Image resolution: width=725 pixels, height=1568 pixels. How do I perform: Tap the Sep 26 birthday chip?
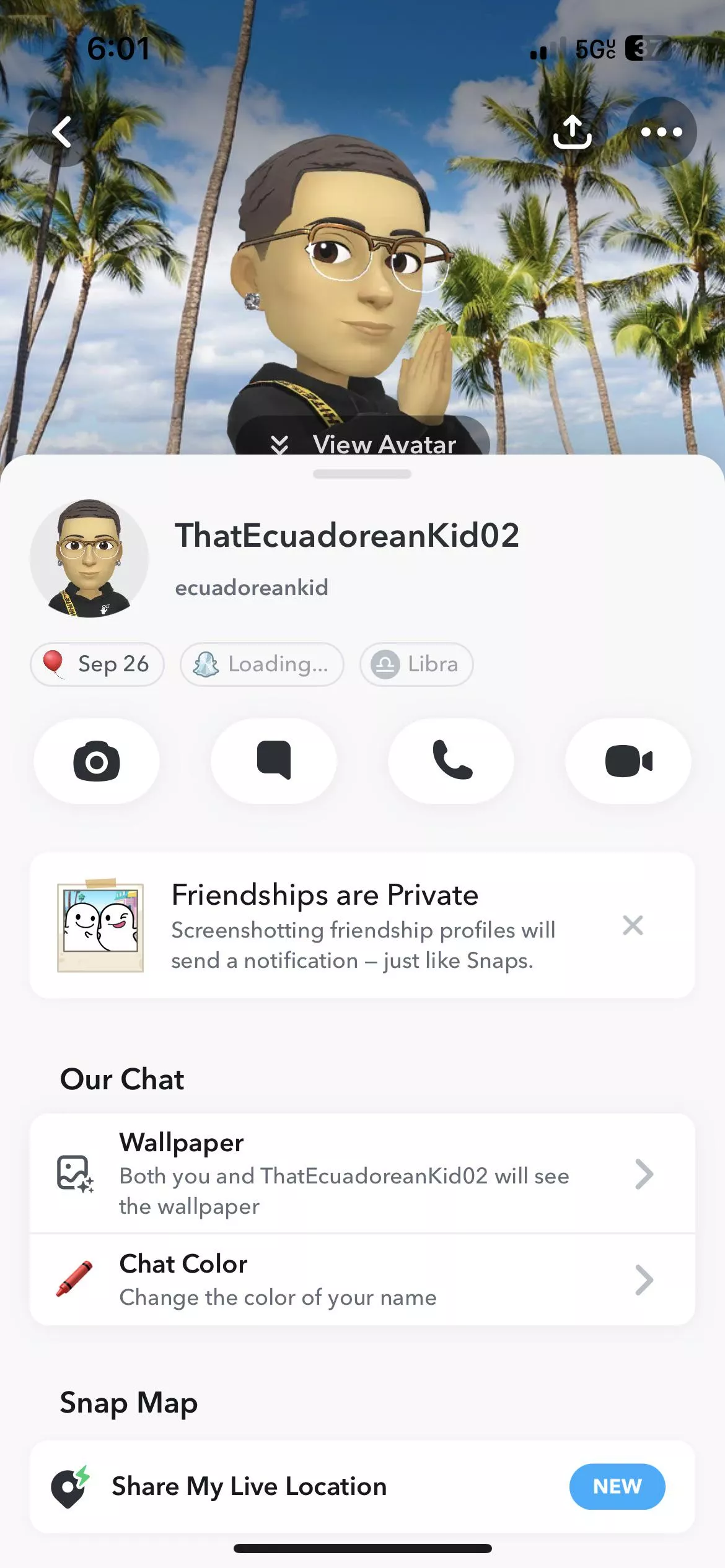pyautogui.click(x=97, y=664)
